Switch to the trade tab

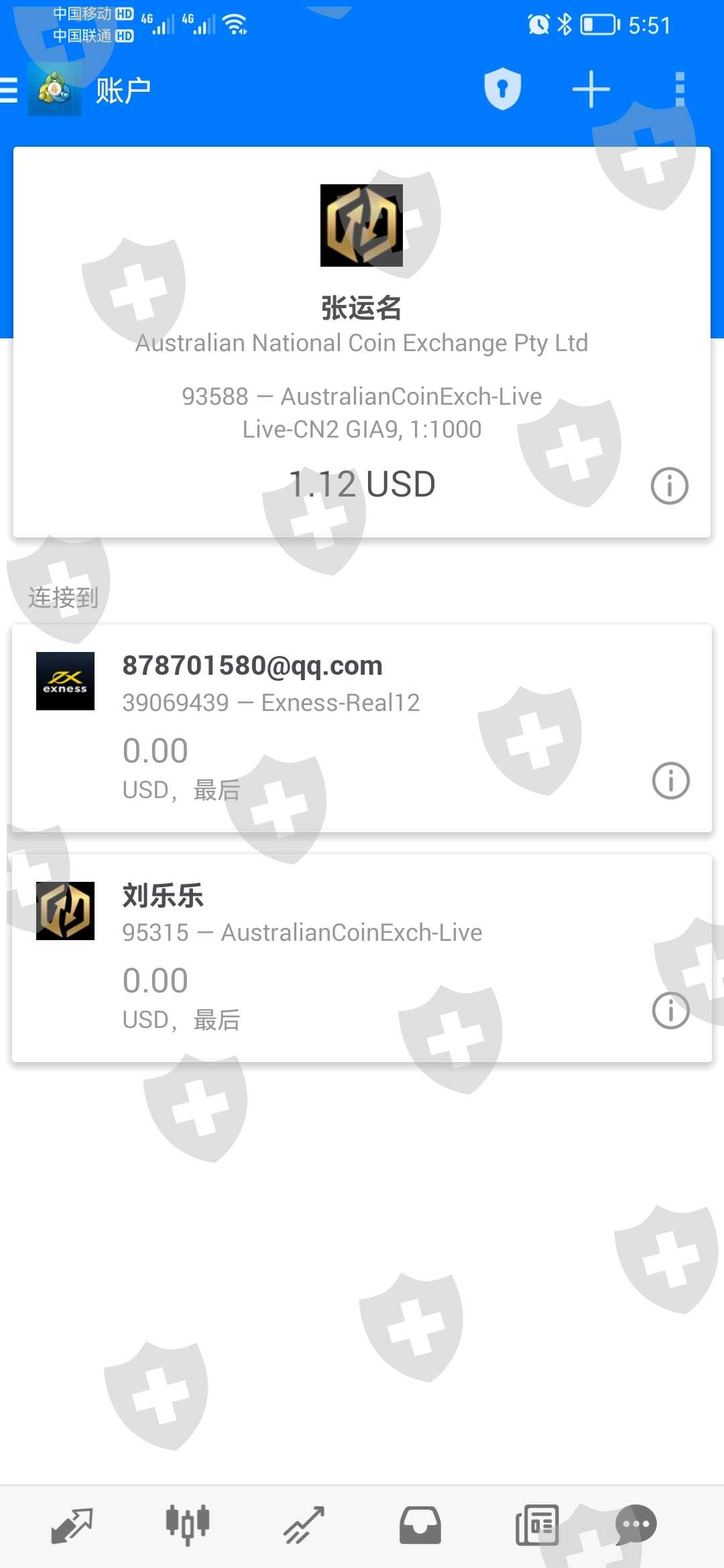point(304,1526)
